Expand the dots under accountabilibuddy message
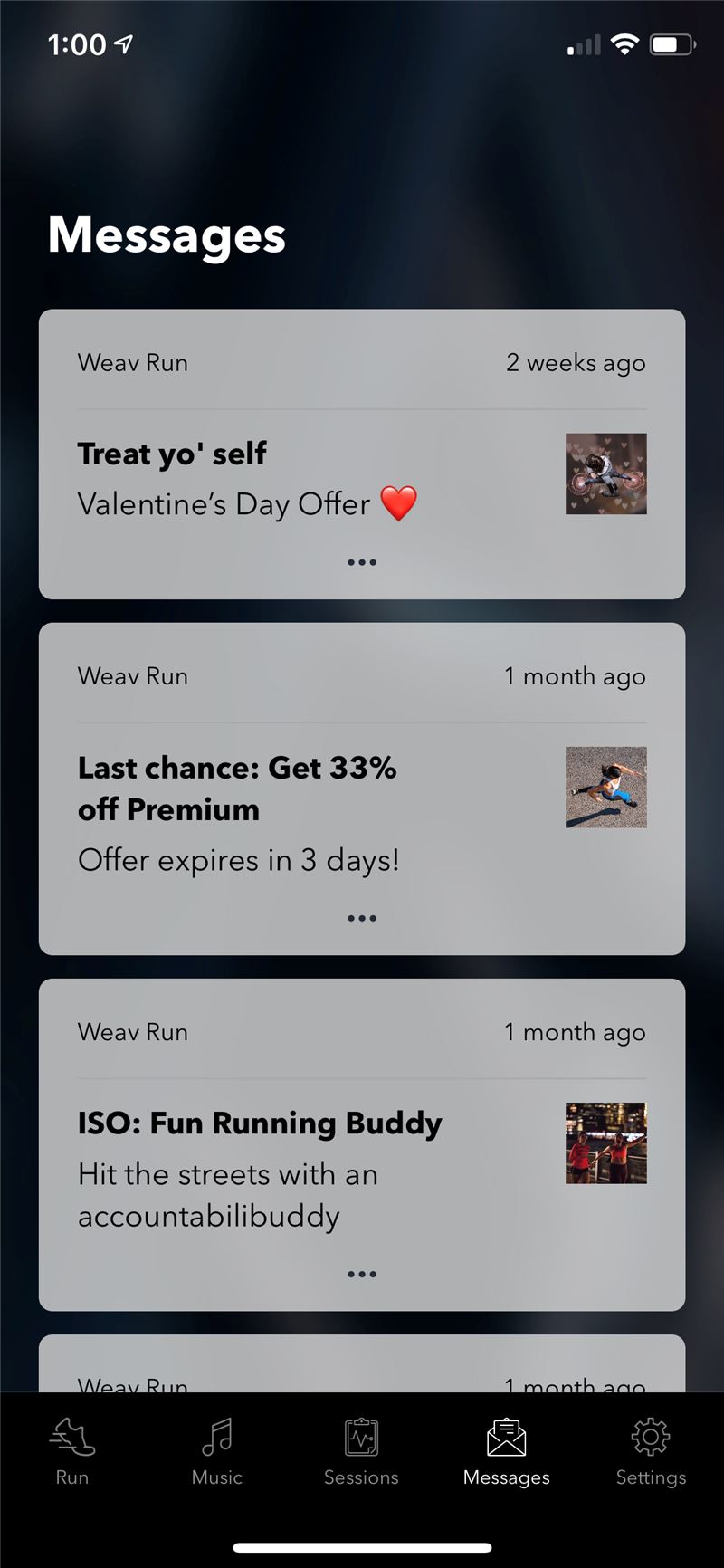724x1568 pixels. coord(362,1274)
